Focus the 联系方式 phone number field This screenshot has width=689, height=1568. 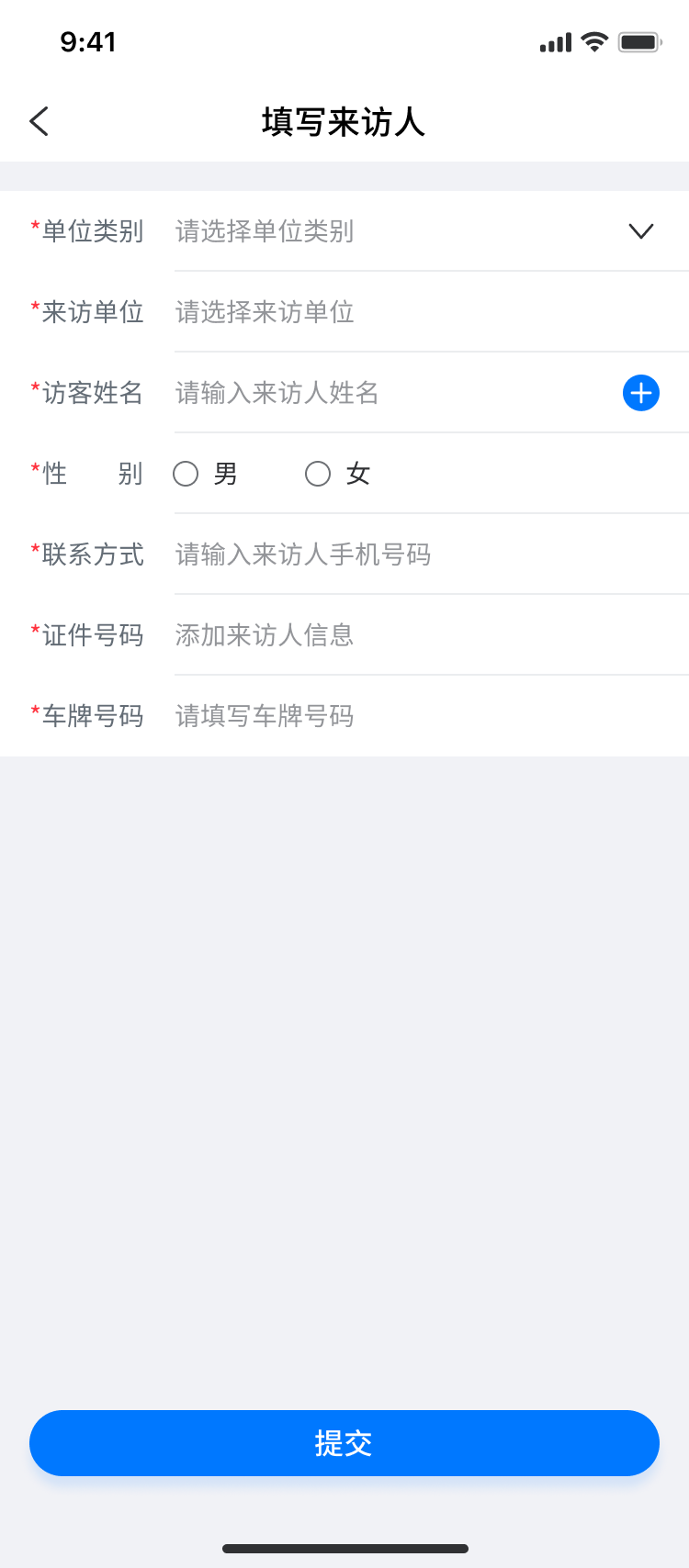(x=432, y=554)
